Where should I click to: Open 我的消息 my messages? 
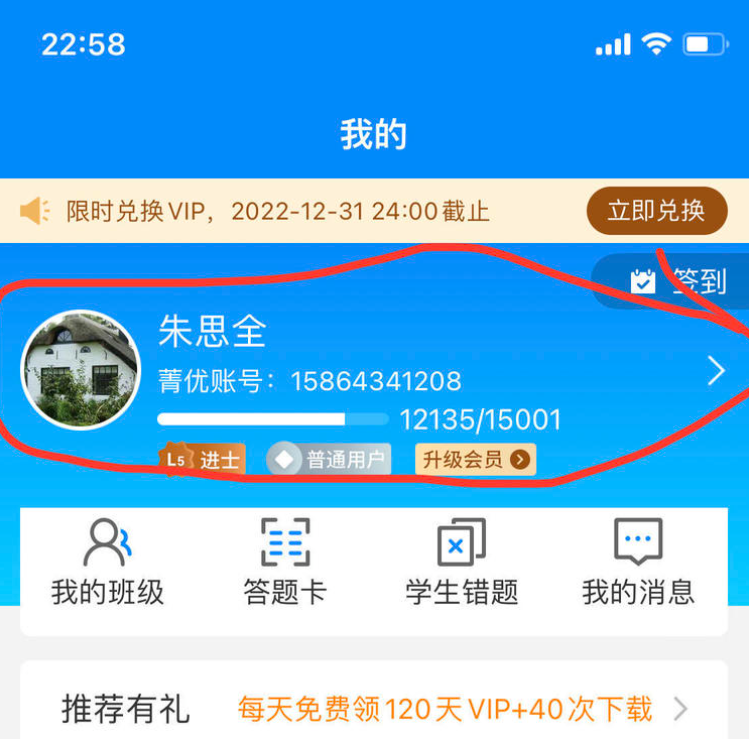pos(638,562)
